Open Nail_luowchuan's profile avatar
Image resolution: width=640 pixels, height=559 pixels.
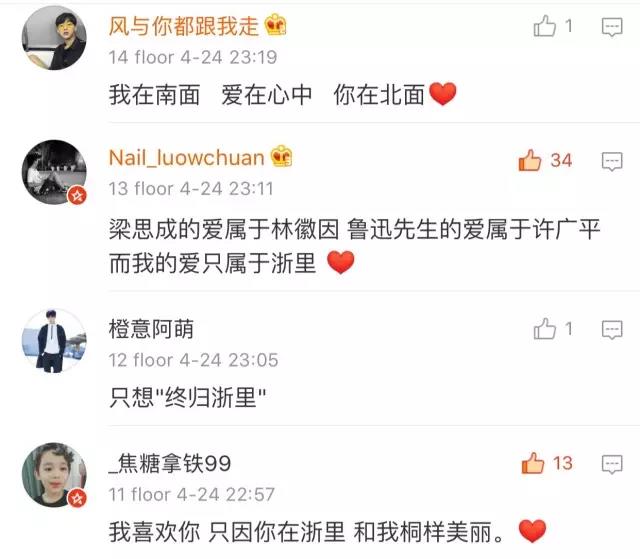coord(54,171)
